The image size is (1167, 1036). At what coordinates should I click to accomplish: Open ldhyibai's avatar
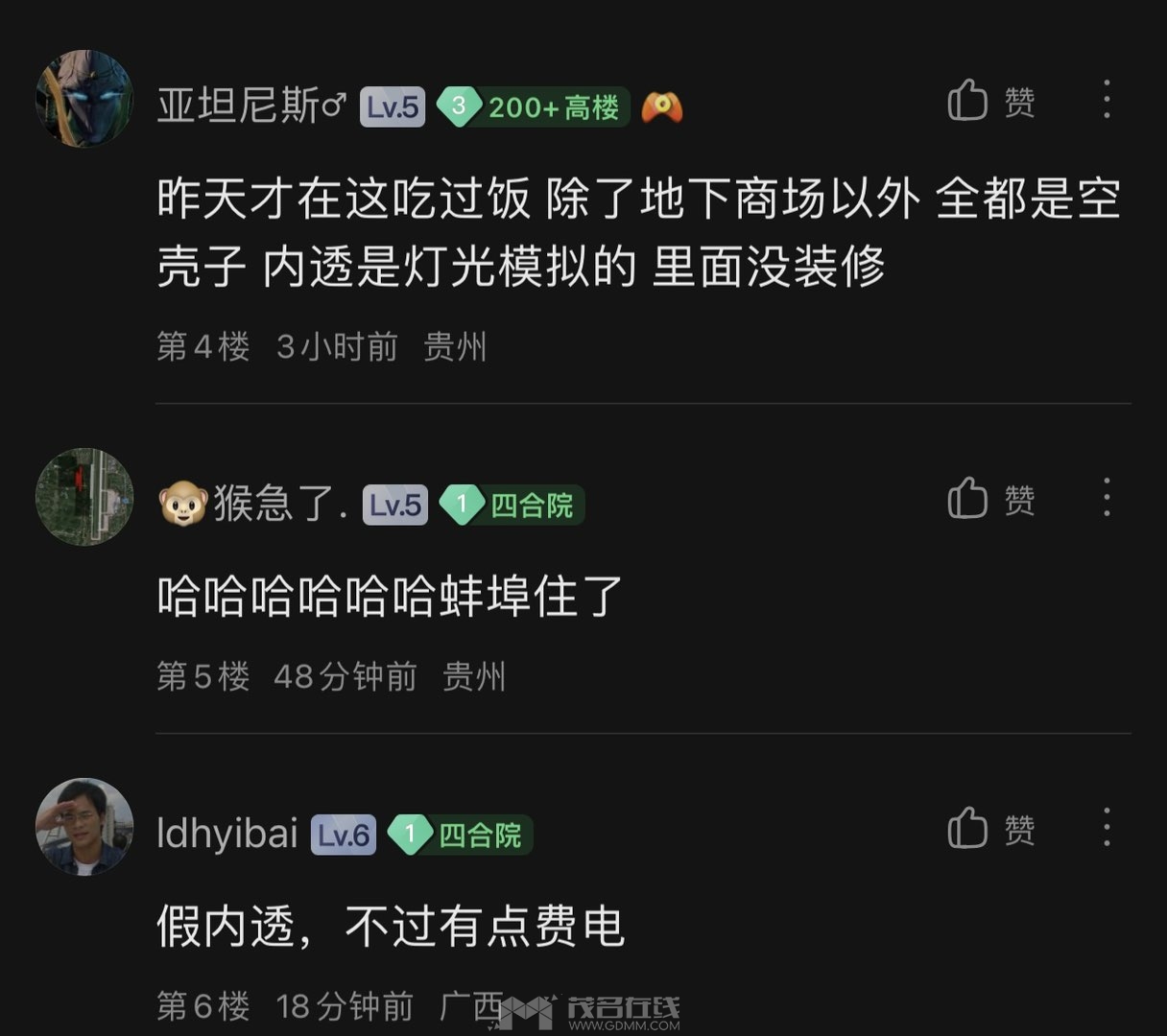84,827
